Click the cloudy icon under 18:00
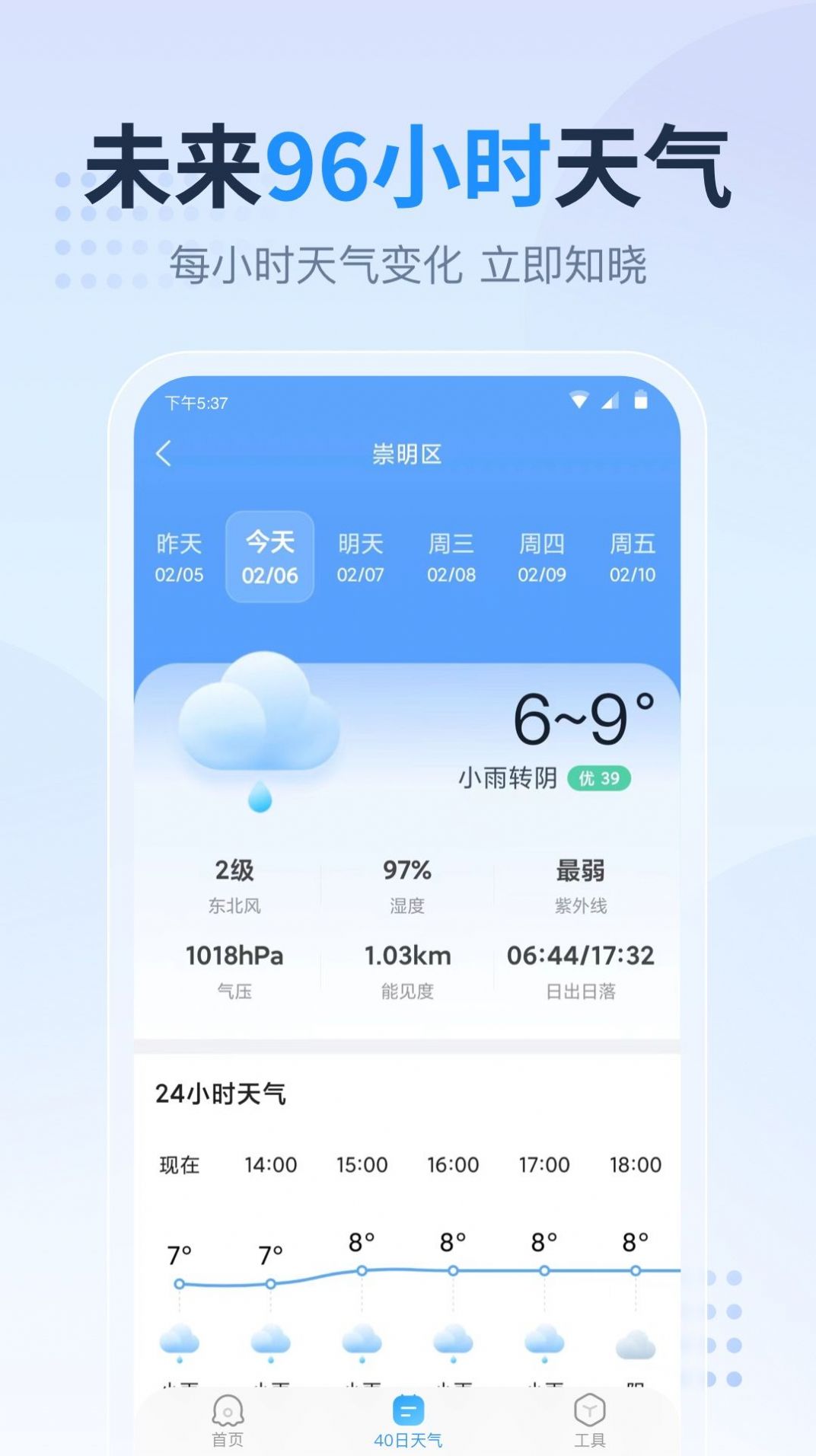 coord(636,1344)
